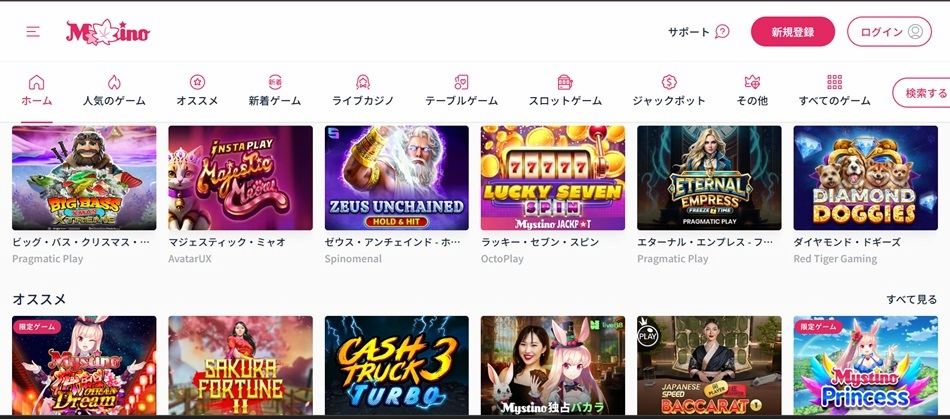Switch to 人気のゲーム tab
This screenshot has height=419, width=950.
click(x=114, y=90)
